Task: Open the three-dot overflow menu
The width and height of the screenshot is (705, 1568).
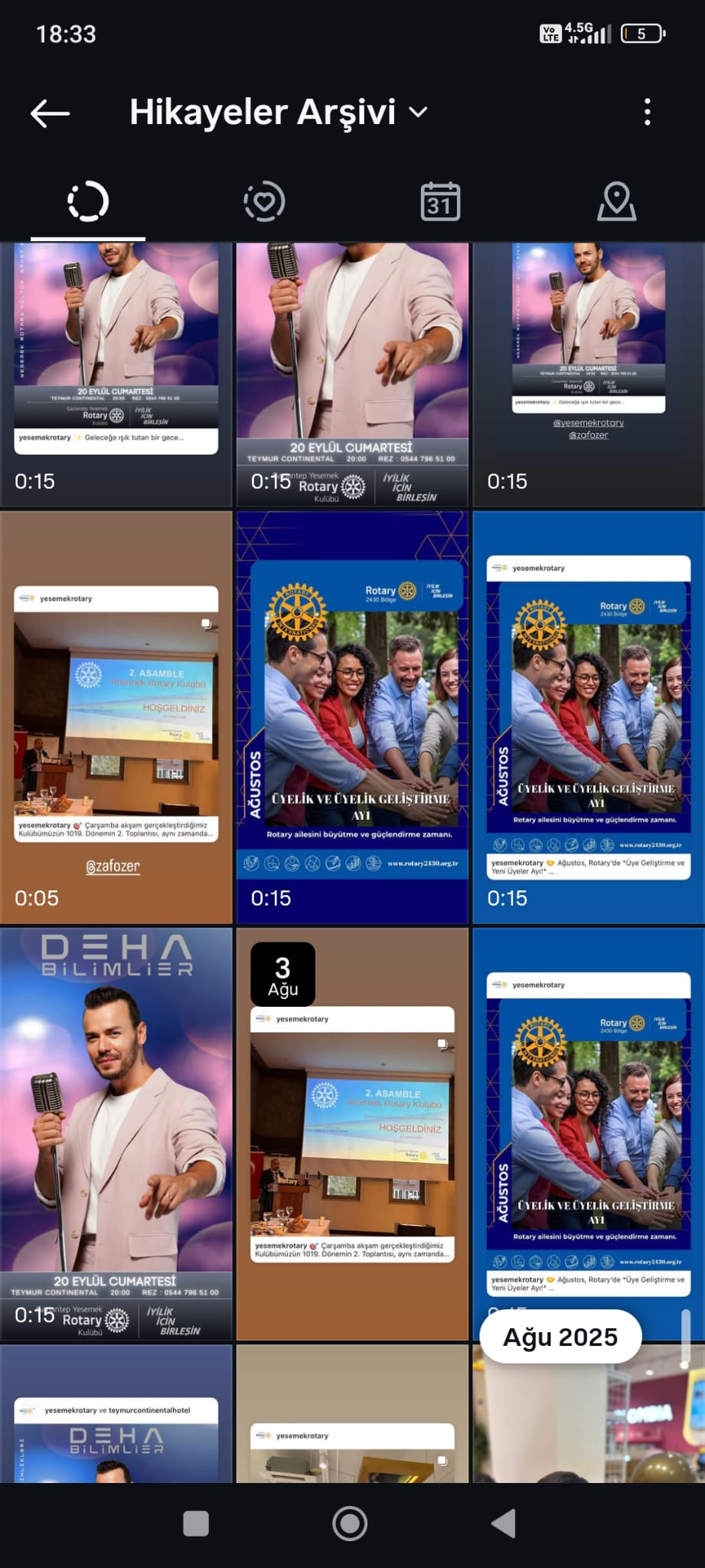Action: coord(648,113)
